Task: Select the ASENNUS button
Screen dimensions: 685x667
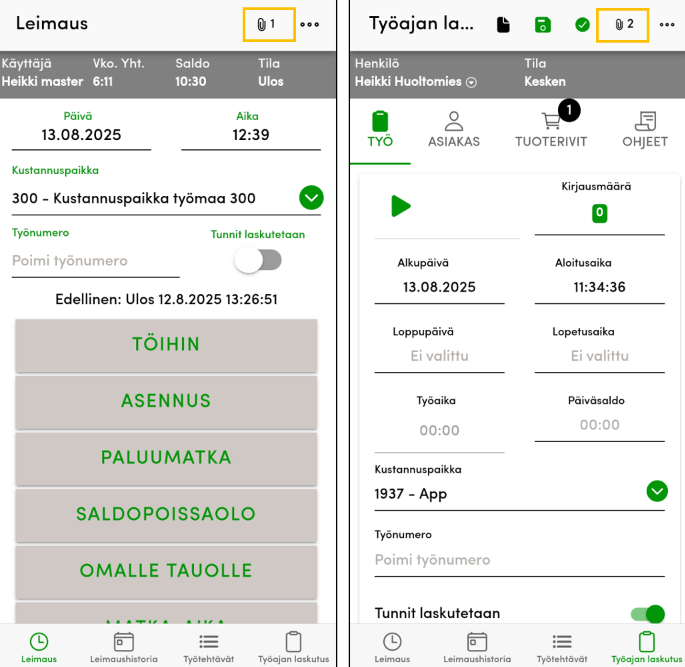Action: [x=166, y=401]
